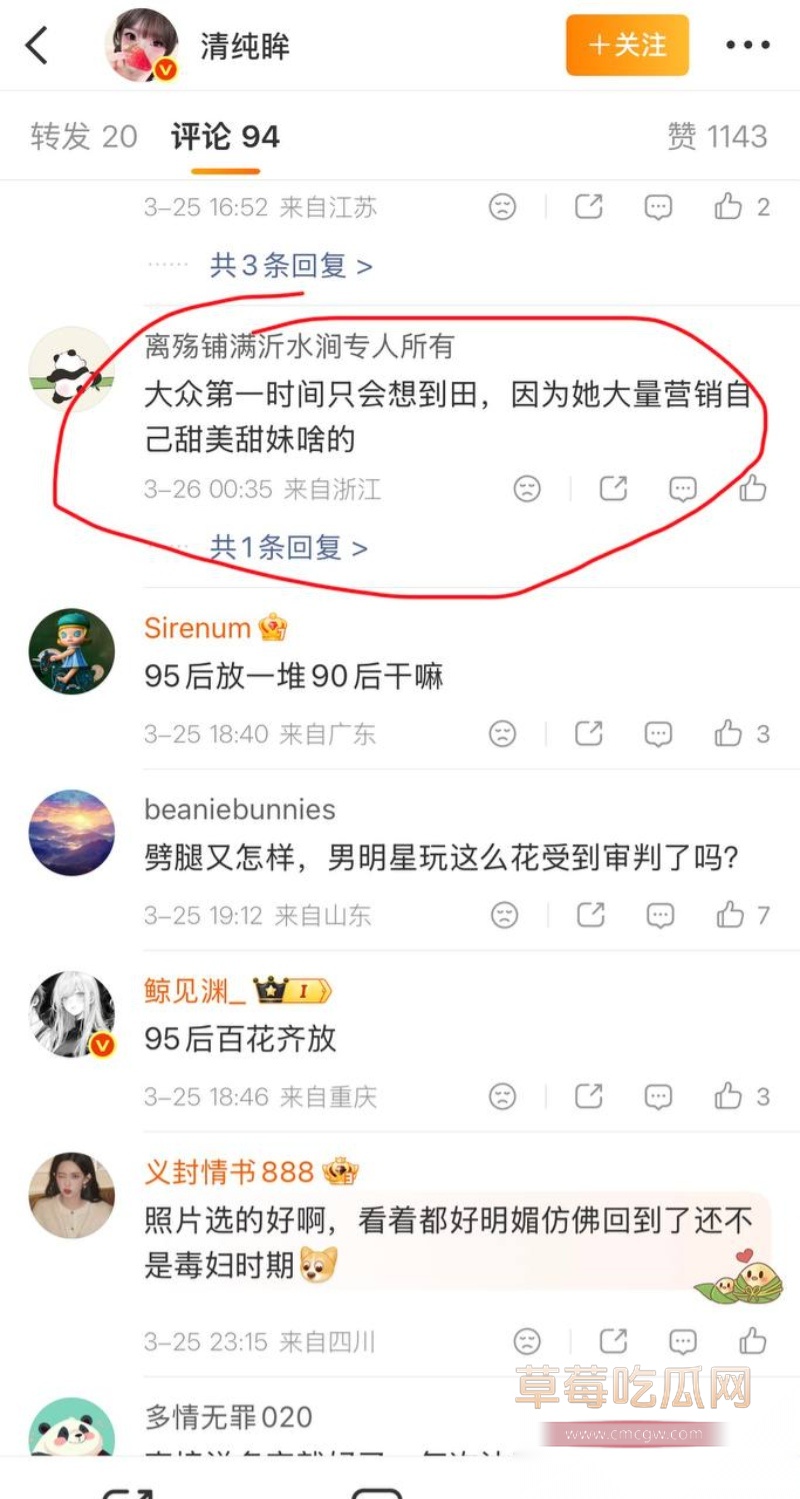Reply to 义封情书888's comment

point(683,1341)
